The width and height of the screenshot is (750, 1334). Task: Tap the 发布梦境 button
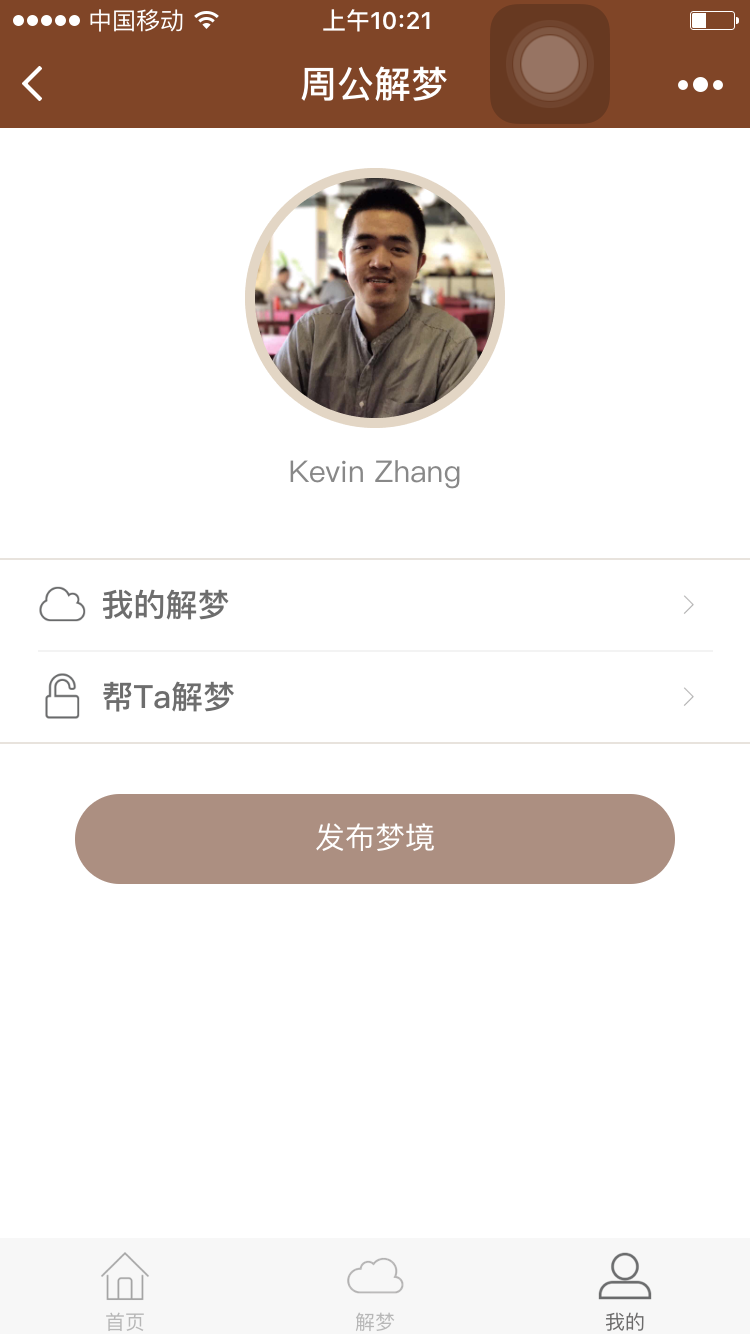(375, 838)
